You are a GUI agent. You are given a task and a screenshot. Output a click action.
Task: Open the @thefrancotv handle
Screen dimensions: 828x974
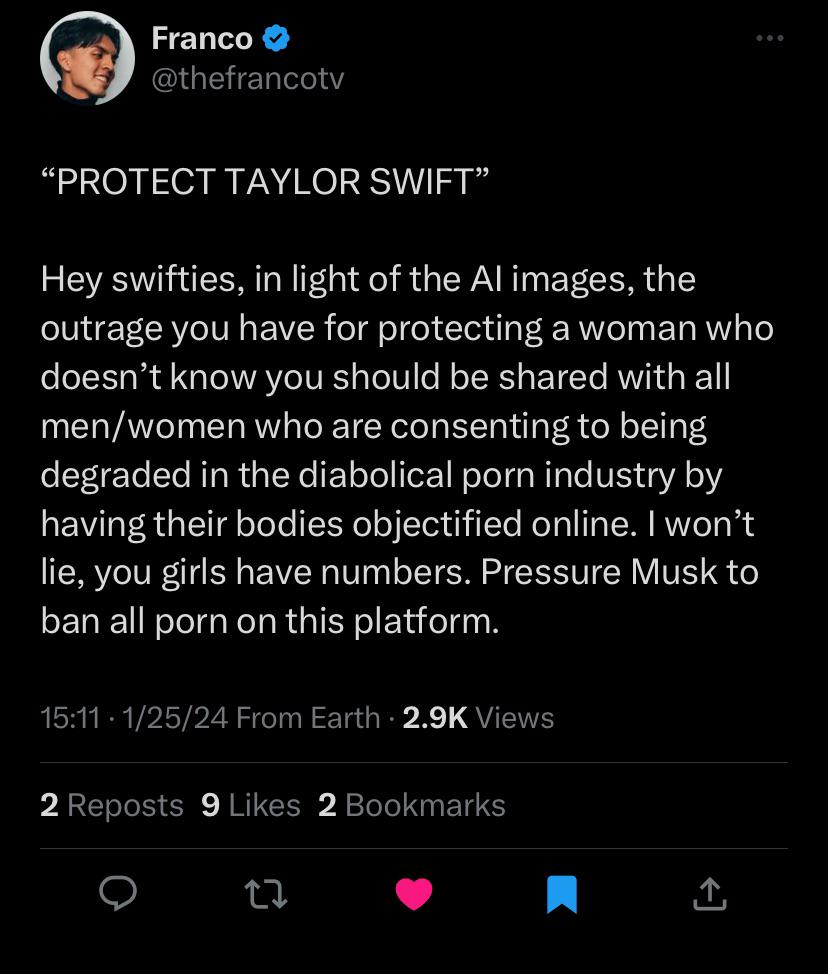(247, 79)
